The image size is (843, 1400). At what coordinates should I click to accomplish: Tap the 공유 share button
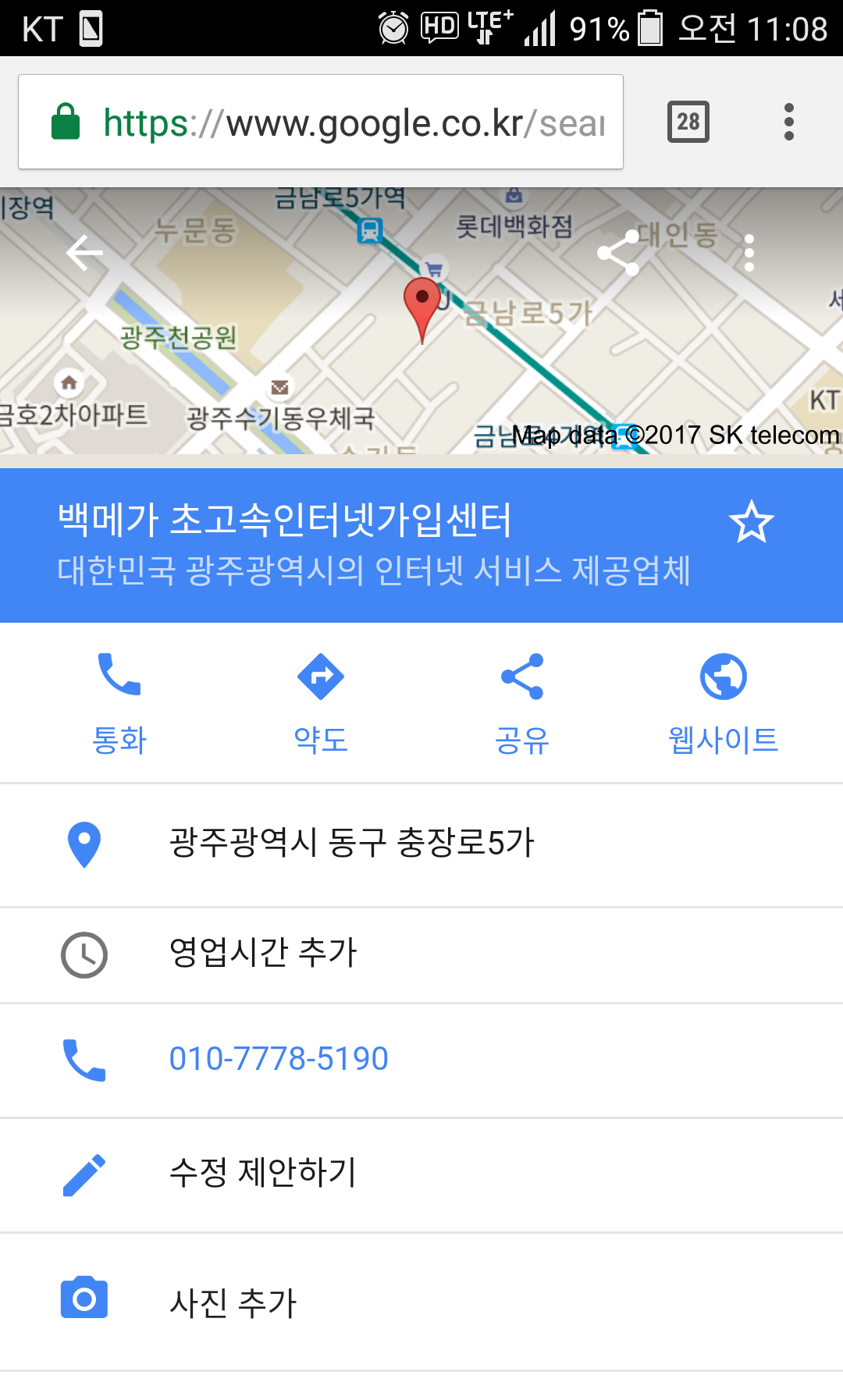pyautogui.click(x=522, y=704)
